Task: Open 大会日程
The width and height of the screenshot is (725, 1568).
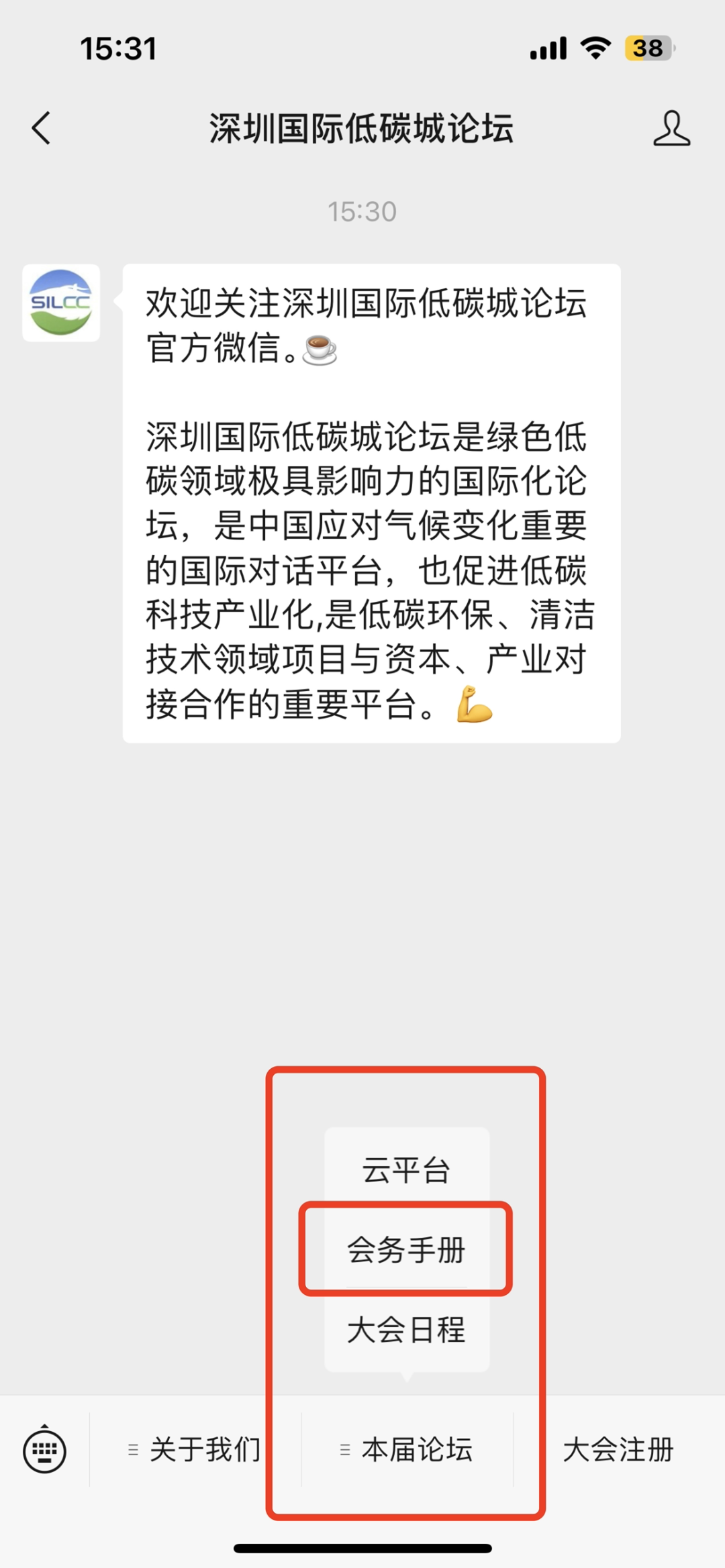Action: pyautogui.click(x=406, y=1330)
